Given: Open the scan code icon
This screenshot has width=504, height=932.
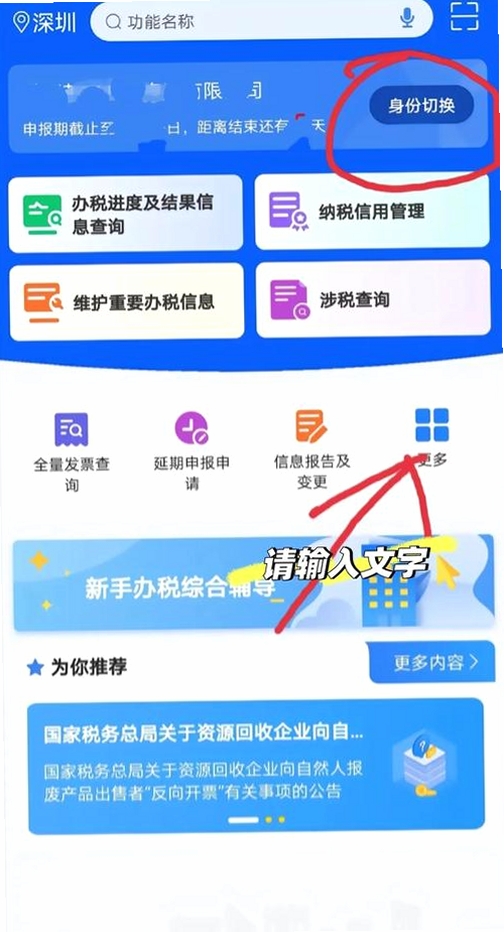Looking at the screenshot, I should click(x=464, y=16).
